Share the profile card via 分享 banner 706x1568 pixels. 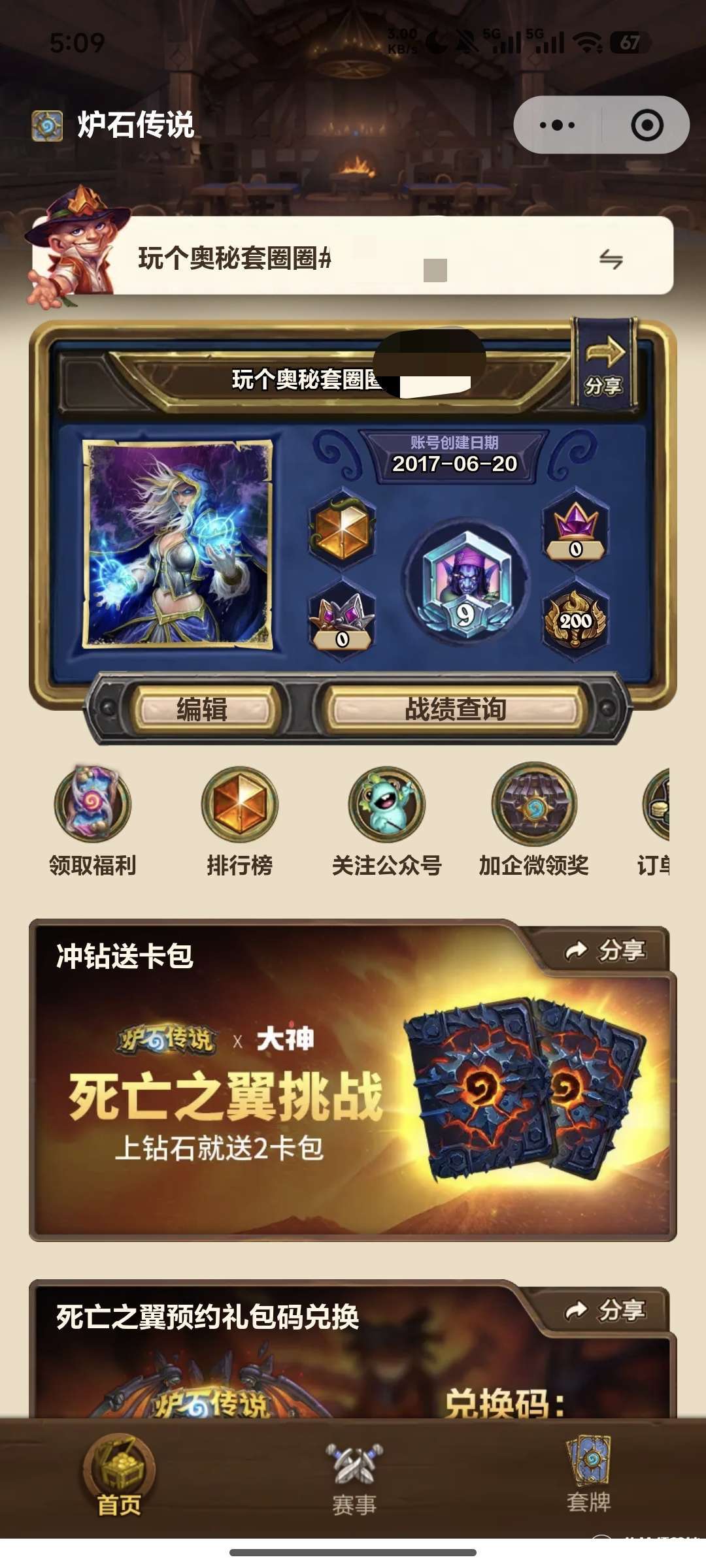tap(603, 365)
